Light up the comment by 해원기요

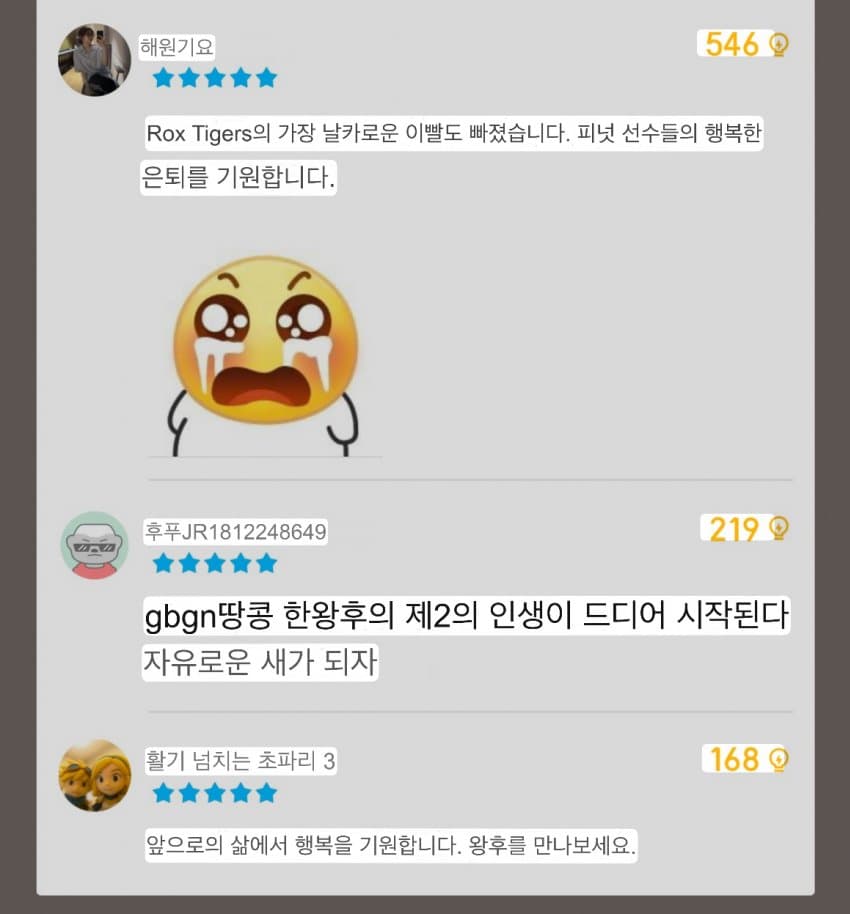(x=779, y=44)
